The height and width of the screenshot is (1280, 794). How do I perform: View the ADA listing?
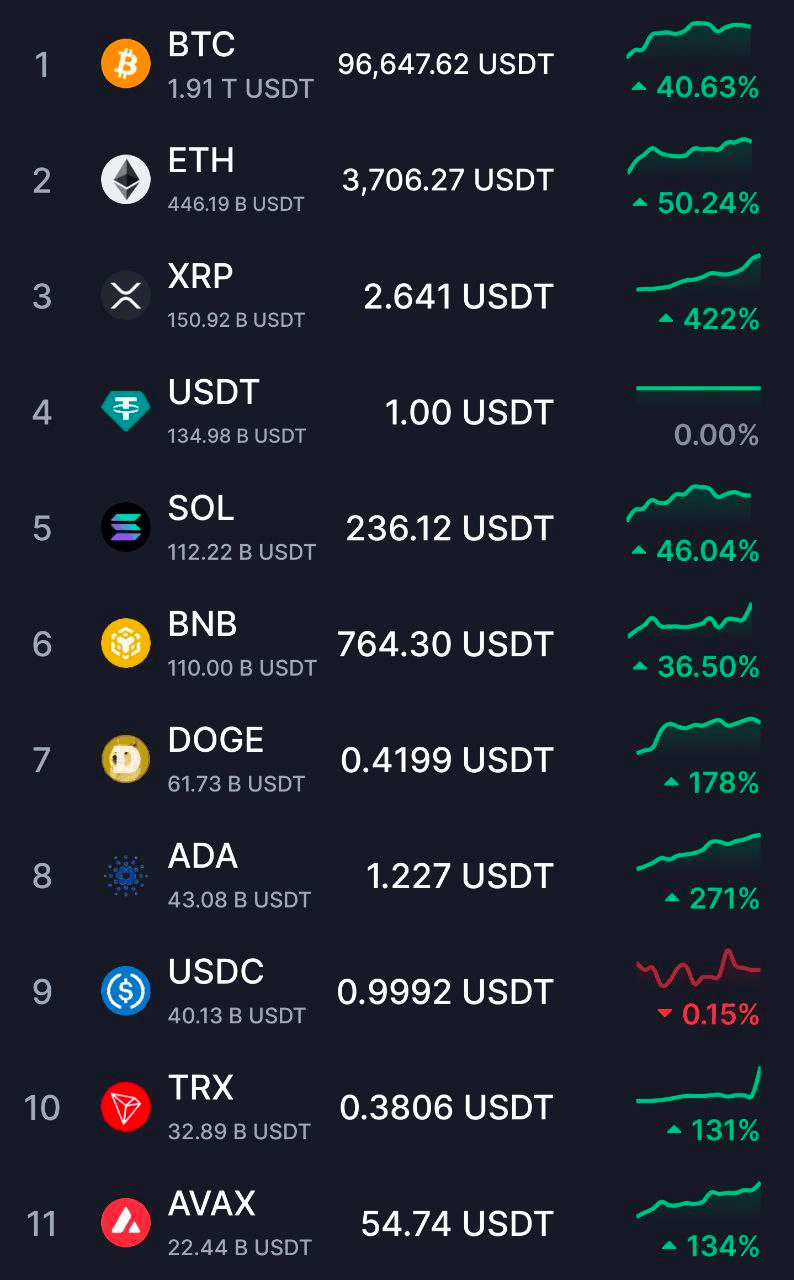click(397, 876)
